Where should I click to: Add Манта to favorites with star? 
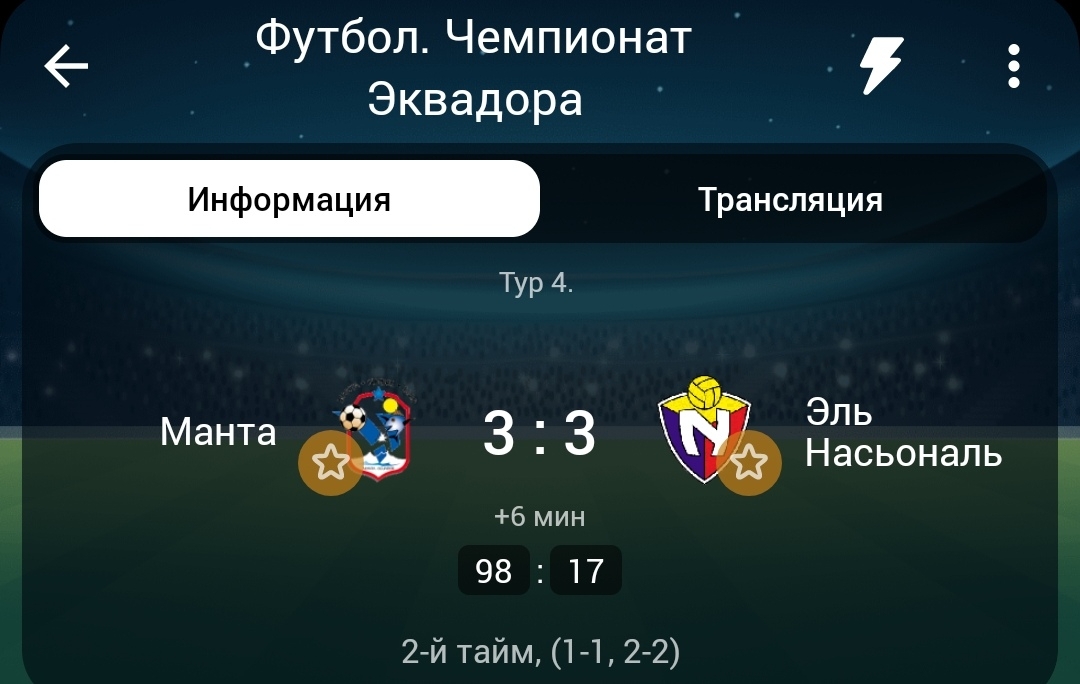331,463
